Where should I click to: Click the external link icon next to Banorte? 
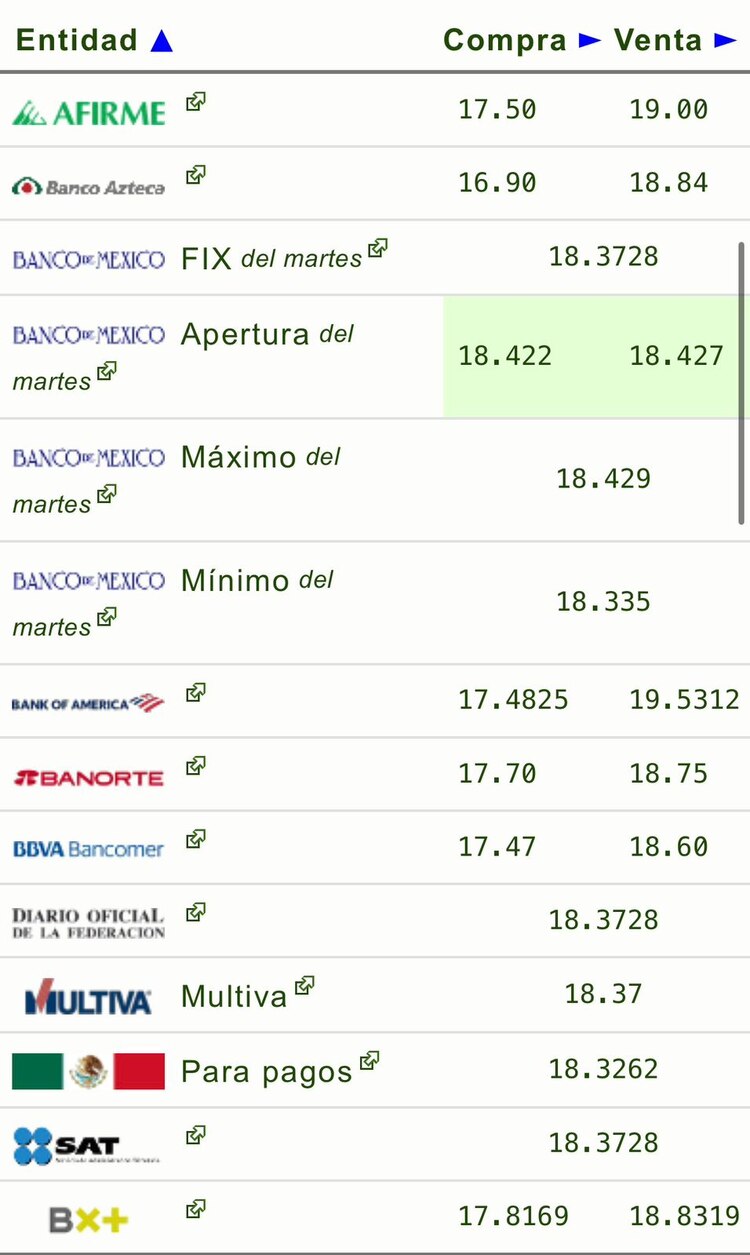click(x=196, y=763)
